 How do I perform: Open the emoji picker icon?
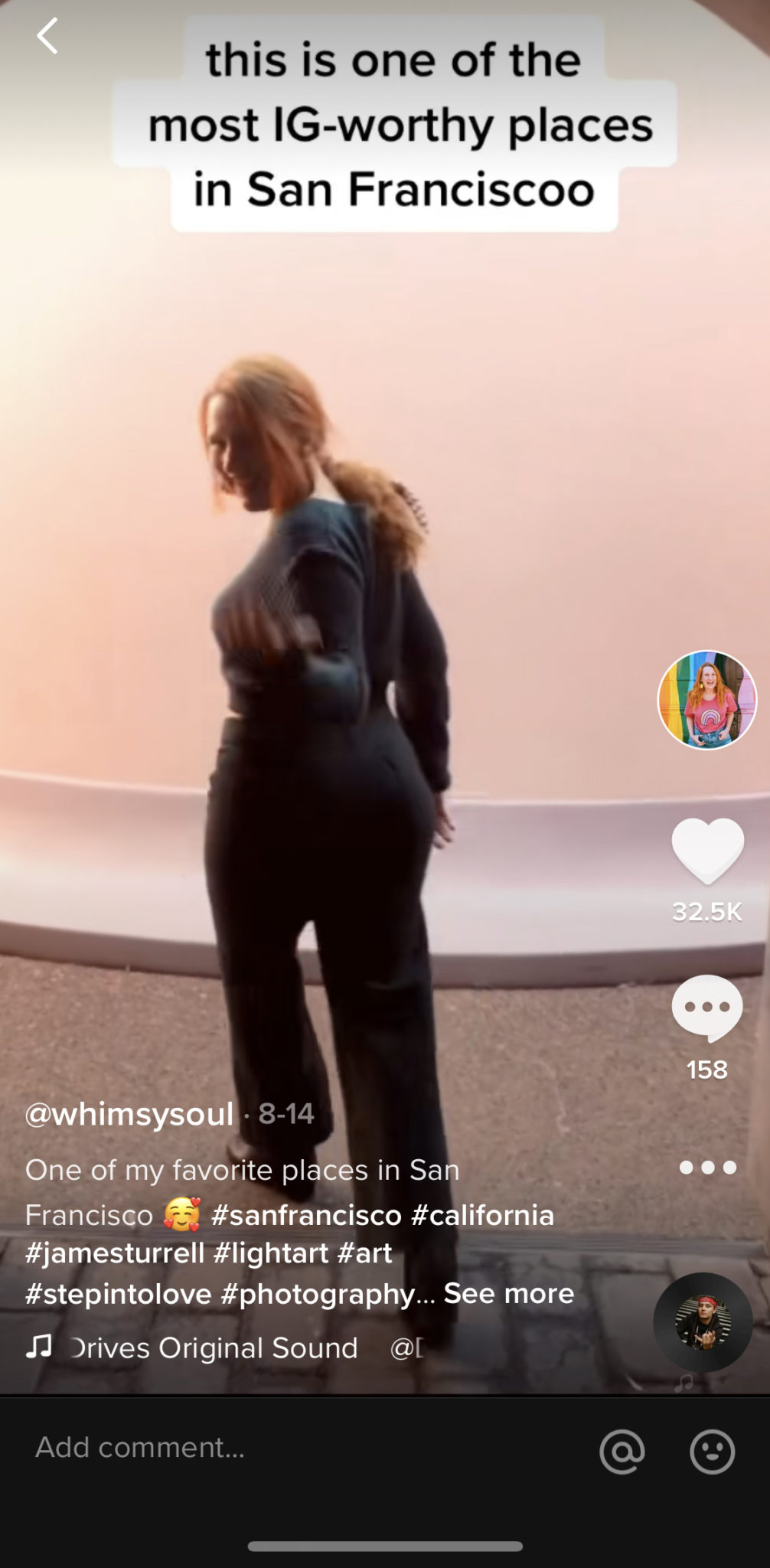point(713,1447)
